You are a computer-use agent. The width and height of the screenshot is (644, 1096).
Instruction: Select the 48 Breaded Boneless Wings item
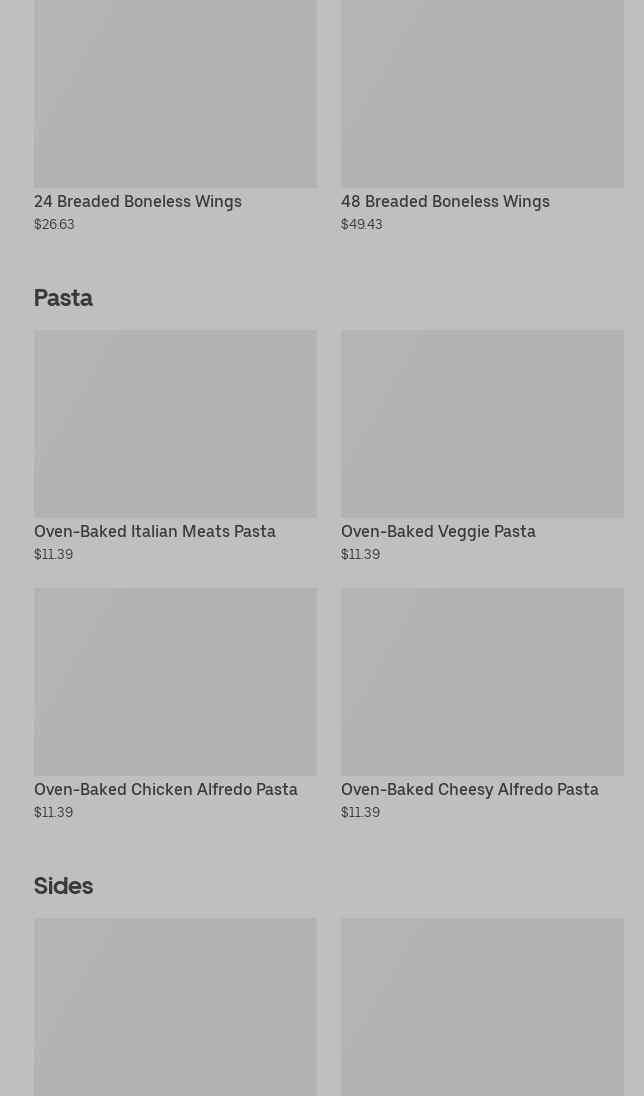pyautogui.click(x=482, y=116)
